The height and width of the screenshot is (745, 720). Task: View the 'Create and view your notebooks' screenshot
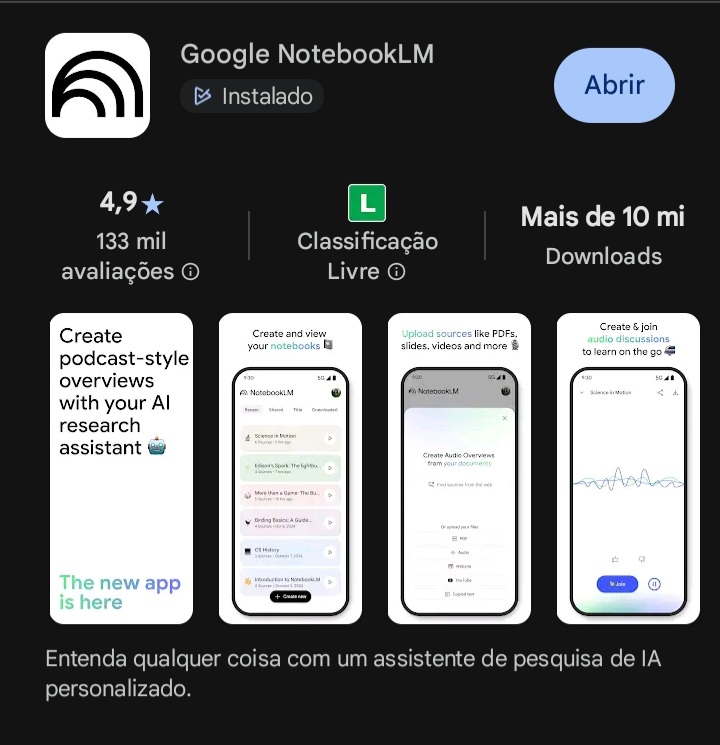pos(290,468)
